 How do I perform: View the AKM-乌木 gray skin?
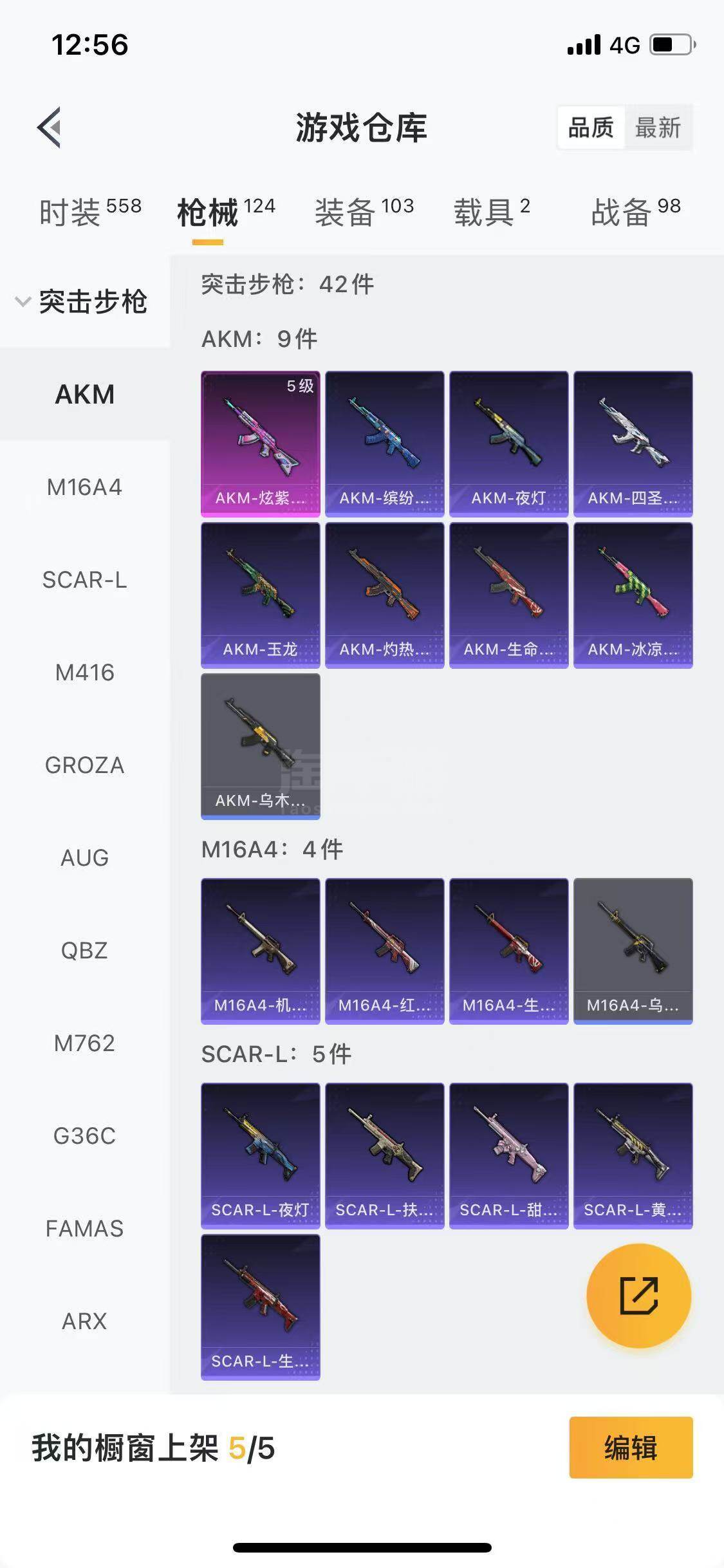261,747
